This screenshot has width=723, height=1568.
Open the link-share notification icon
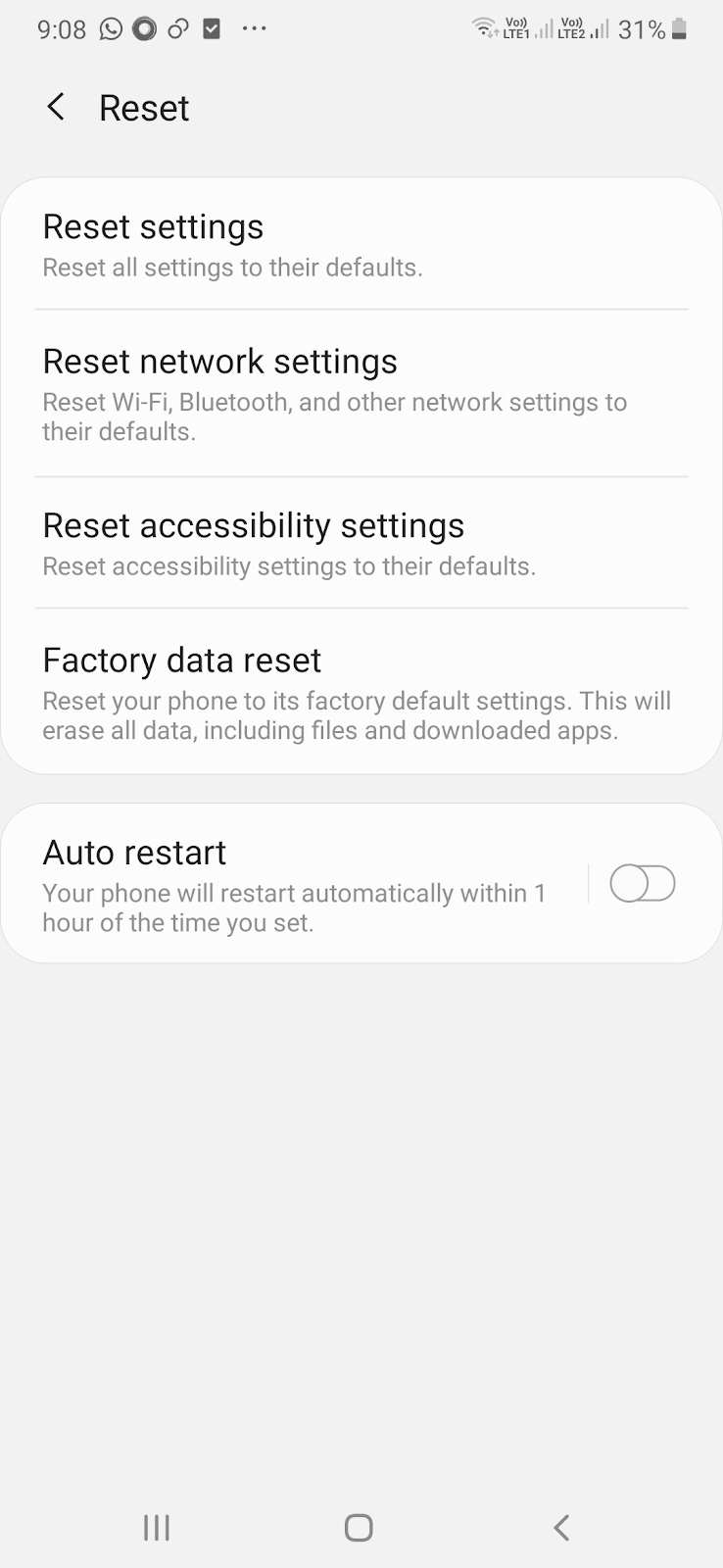tap(177, 28)
